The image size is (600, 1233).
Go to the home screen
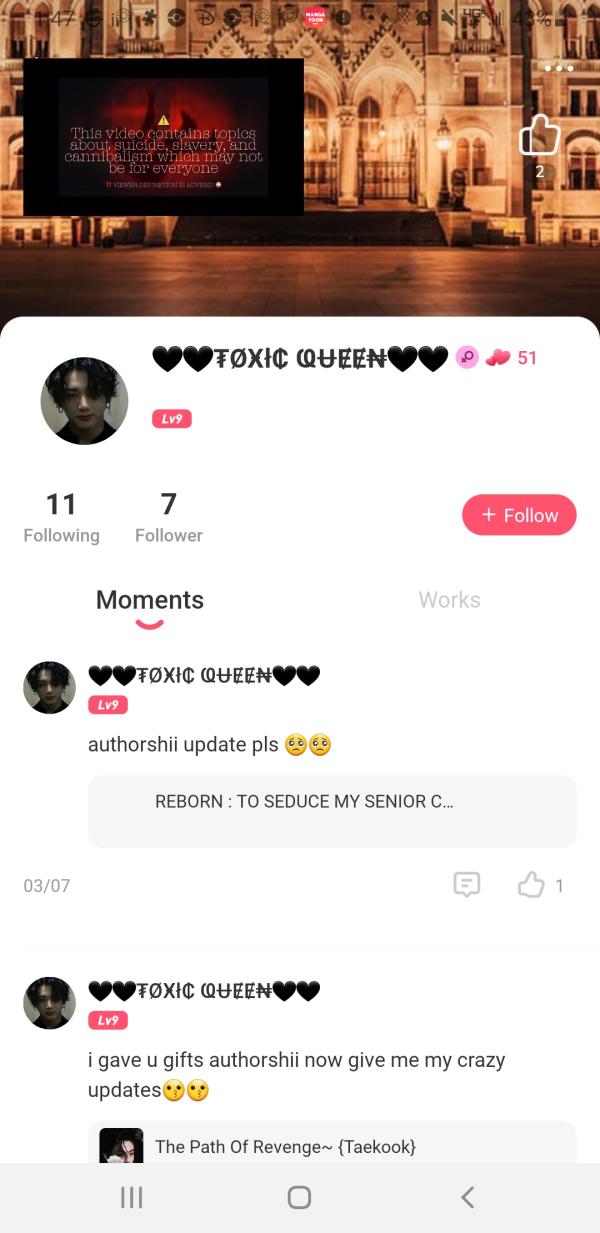pos(299,1197)
